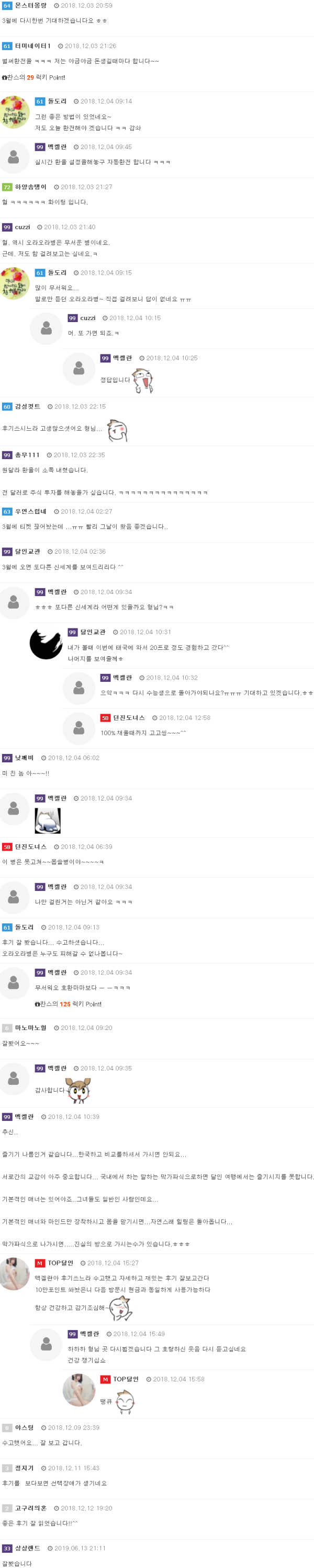Viewport: 314px width, 1568px height.
Task: View the profile of 하양솜탱이
Action: coord(30,187)
